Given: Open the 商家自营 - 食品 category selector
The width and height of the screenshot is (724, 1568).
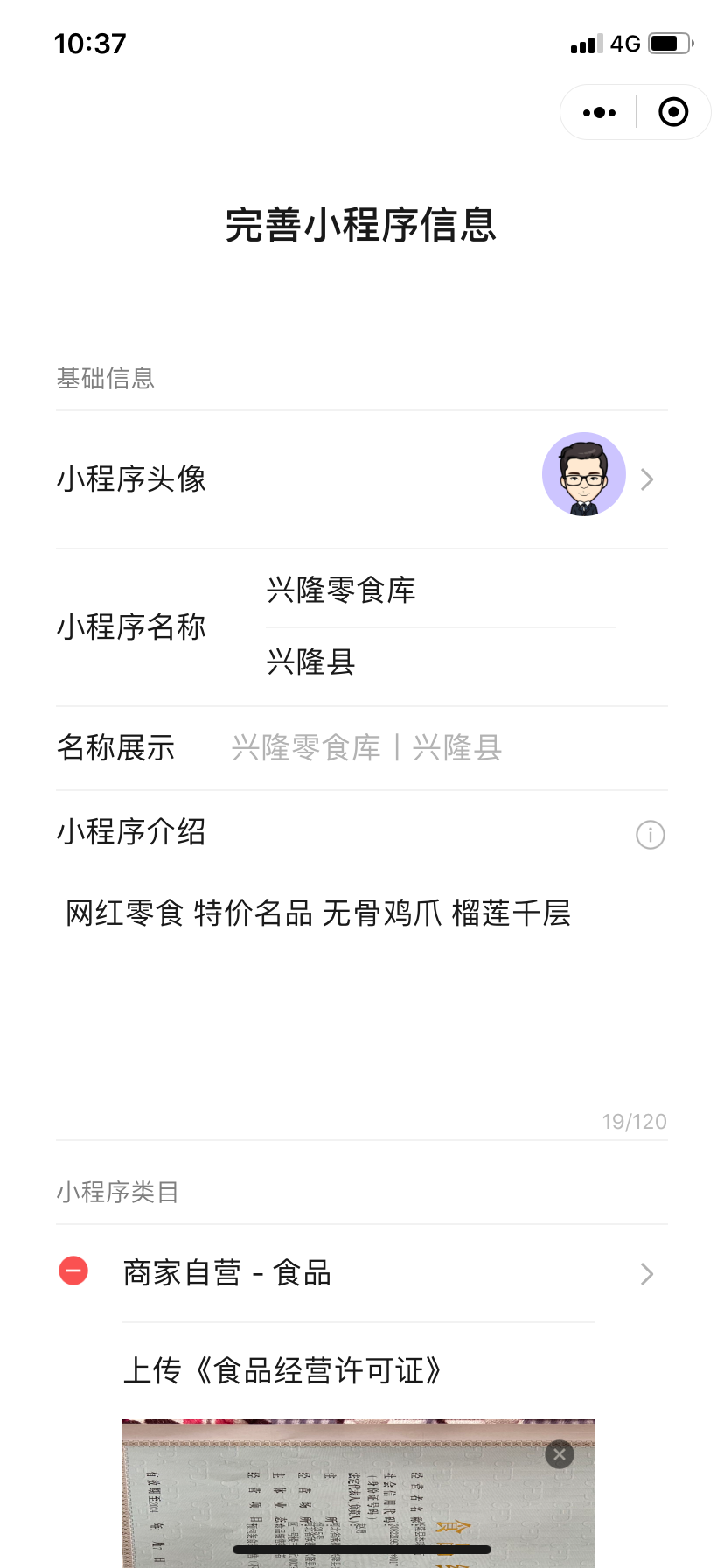Looking at the screenshot, I should pos(385,1273).
